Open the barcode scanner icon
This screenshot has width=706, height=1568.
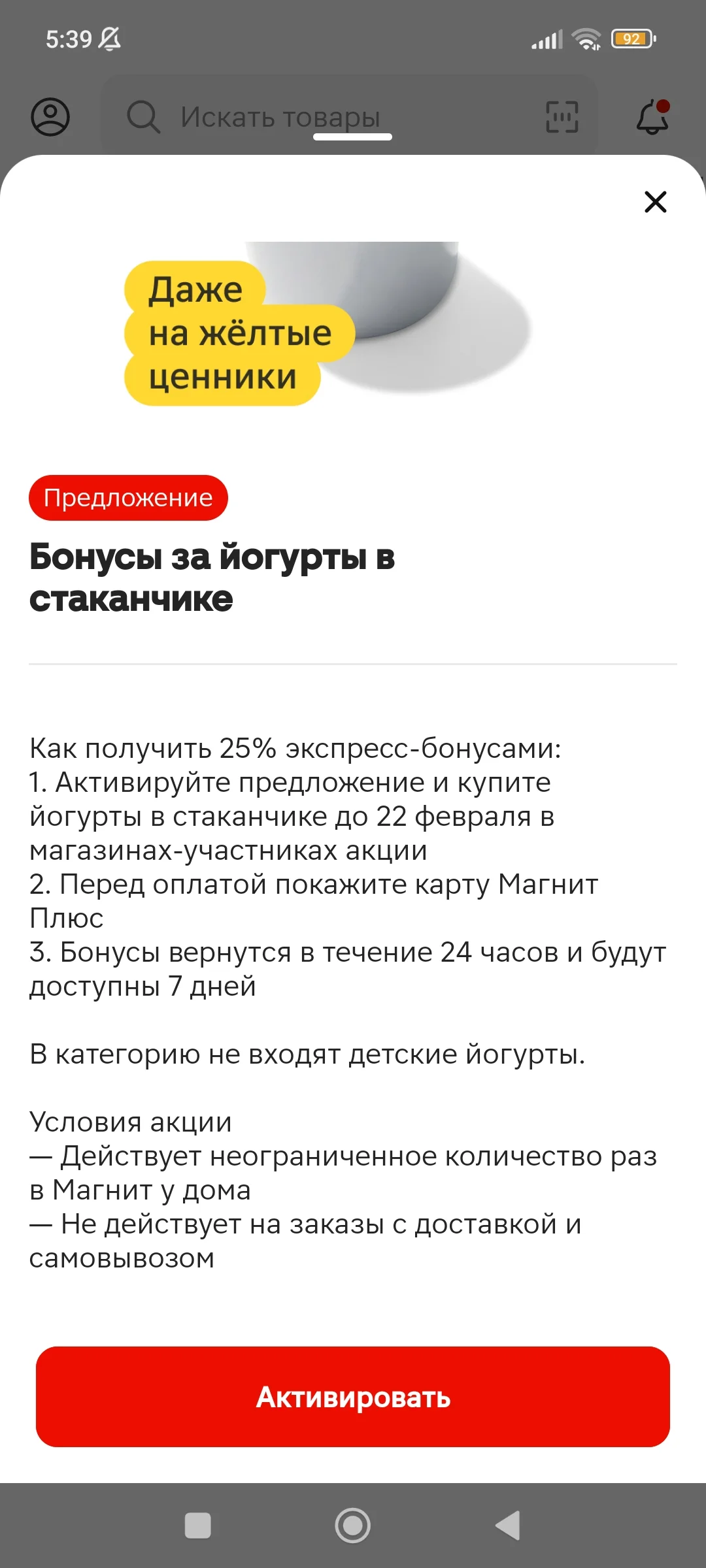(x=562, y=117)
